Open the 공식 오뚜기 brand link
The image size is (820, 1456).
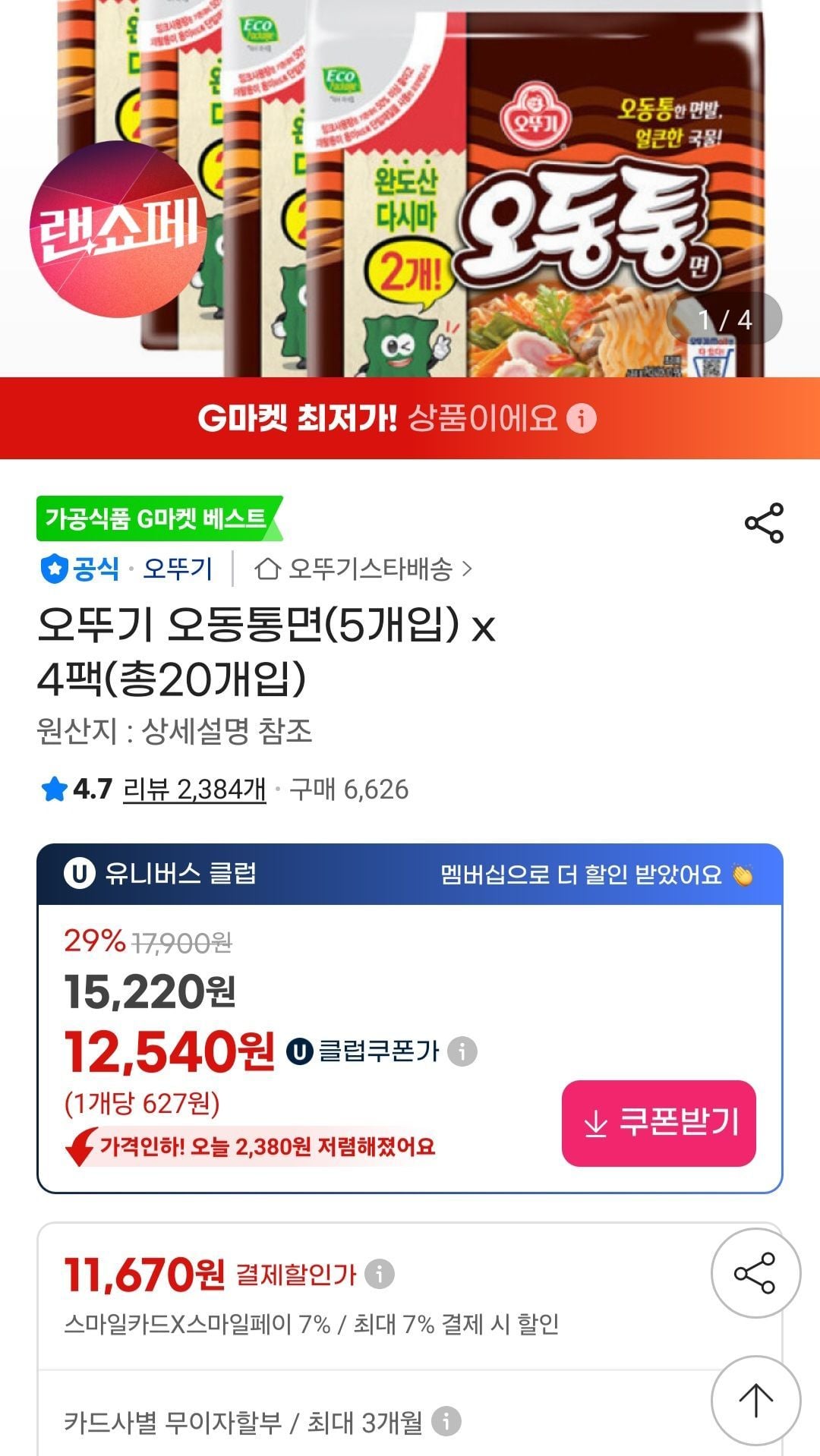126,569
